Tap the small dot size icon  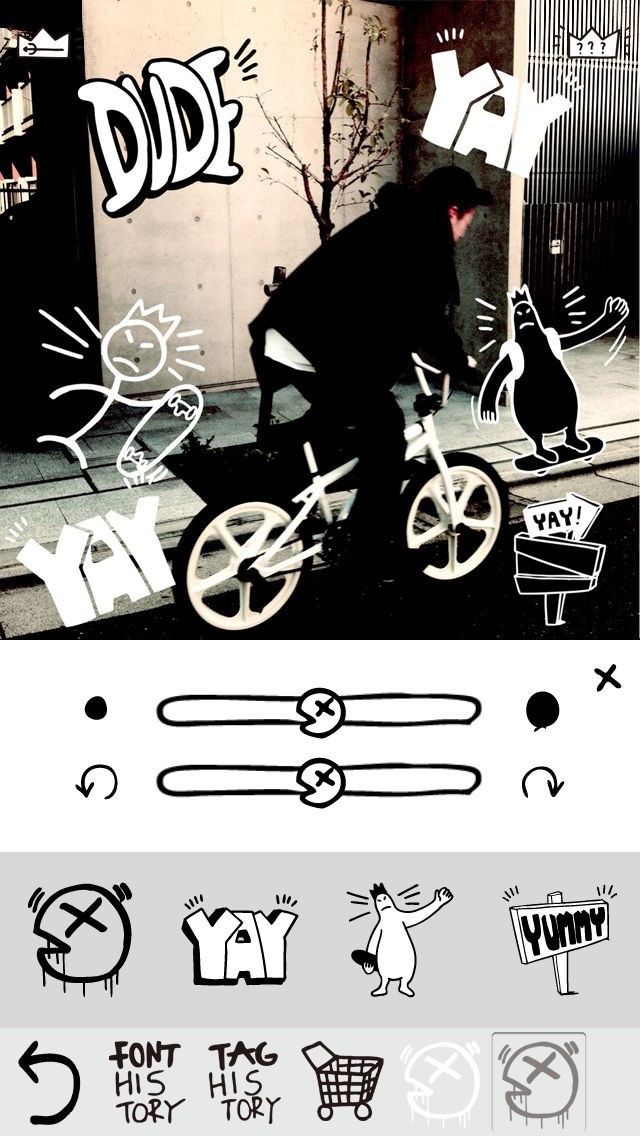coord(96,709)
